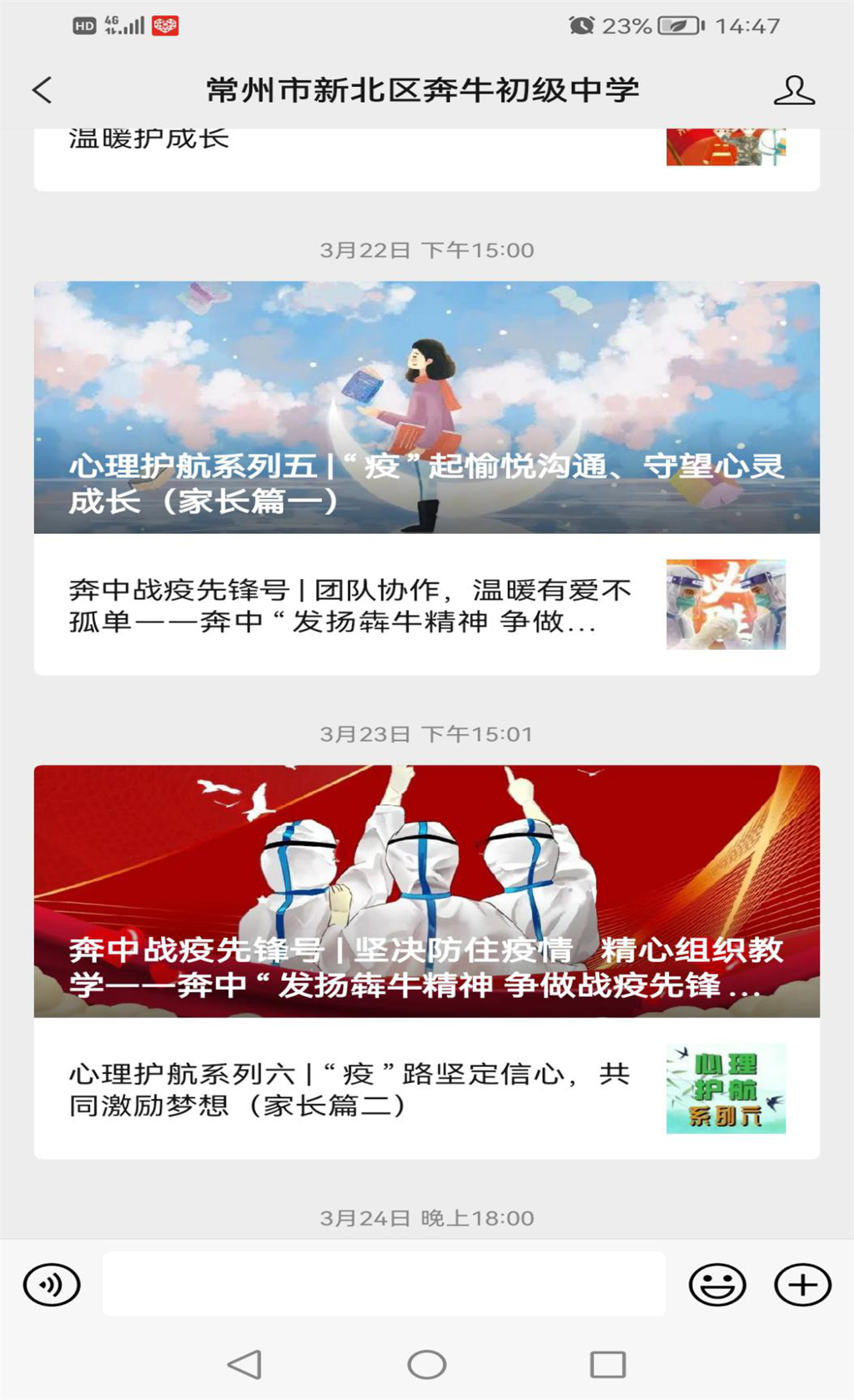Open article 团队协作，温暖有爱不孤单
The height and width of the screenshot is (1400, 854).
pyautogui.click(x=426, y=605)
